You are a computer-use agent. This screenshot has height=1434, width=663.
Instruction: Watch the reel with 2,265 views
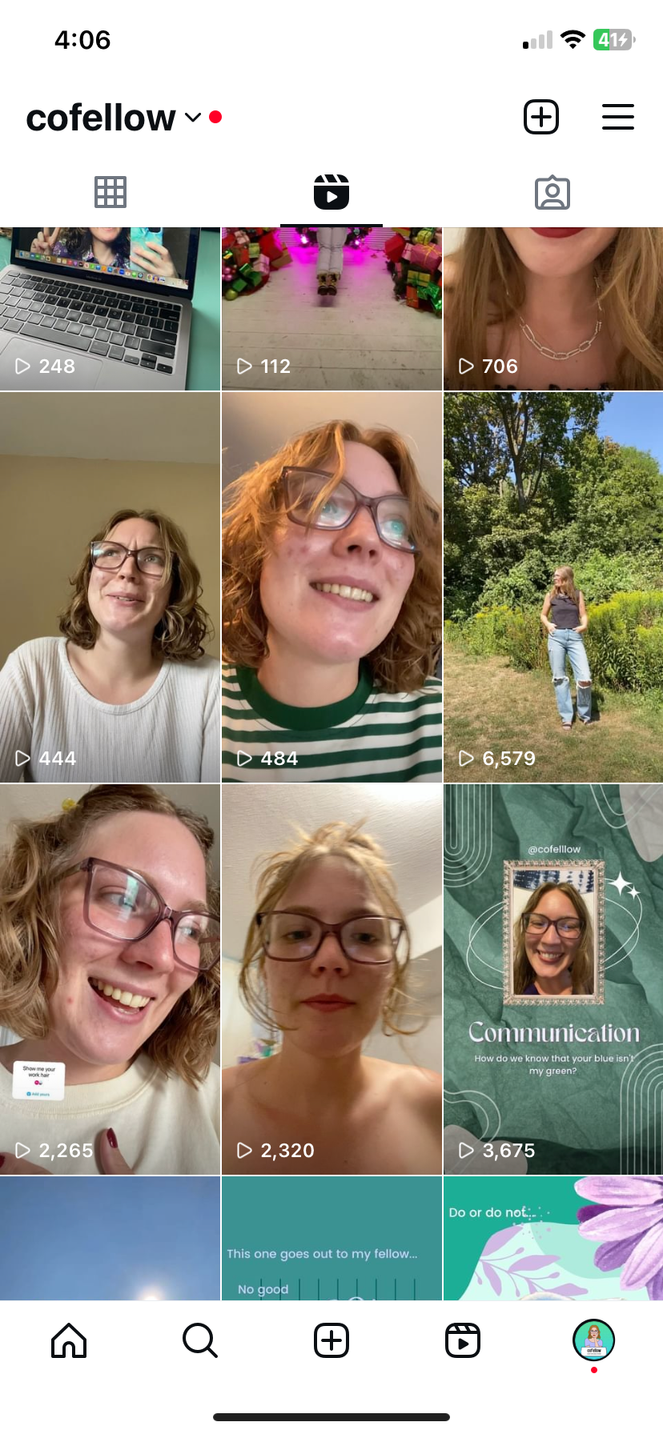(x=110, y=979)
